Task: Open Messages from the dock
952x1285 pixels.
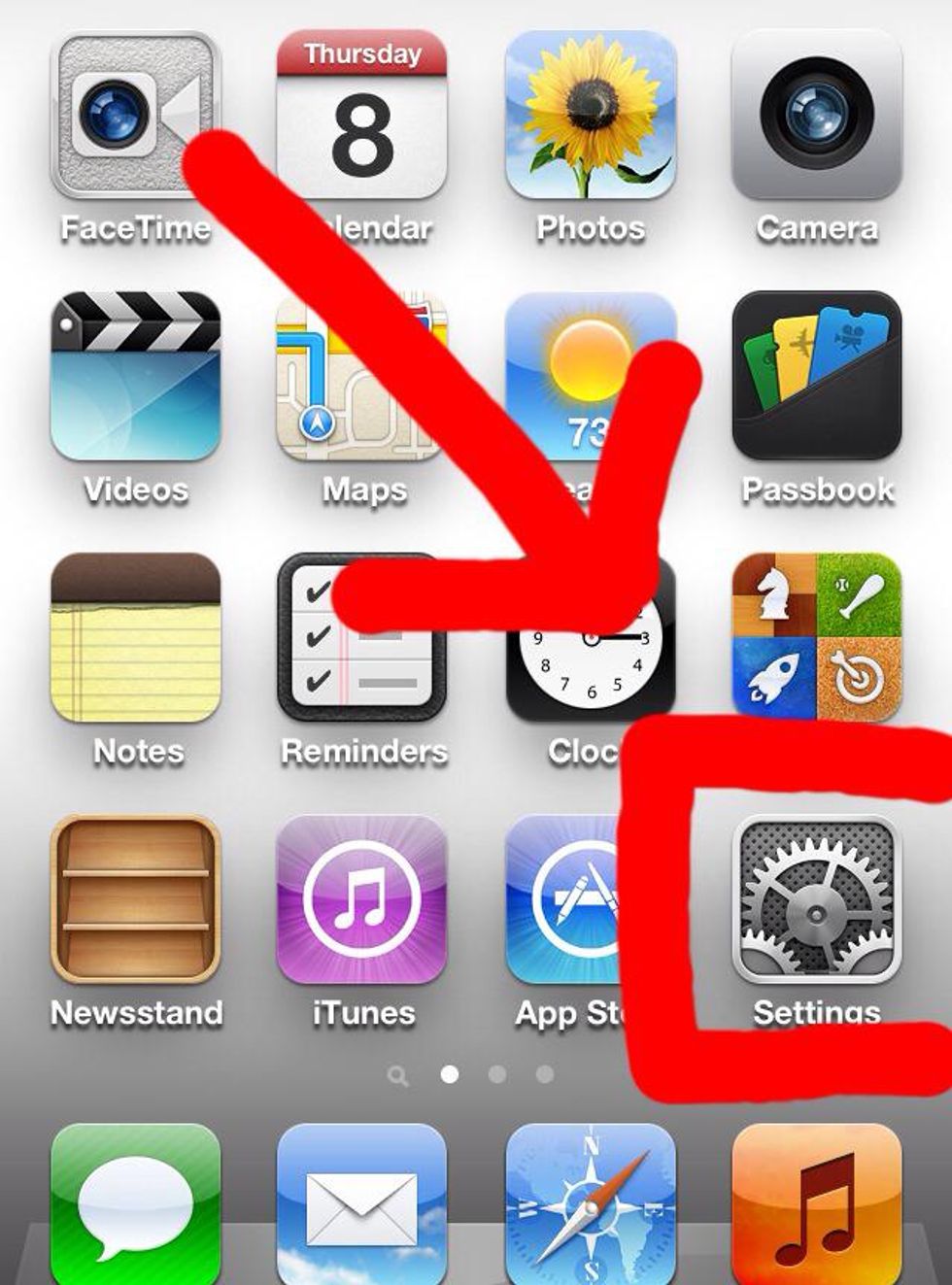Action: coord(135,1204)
